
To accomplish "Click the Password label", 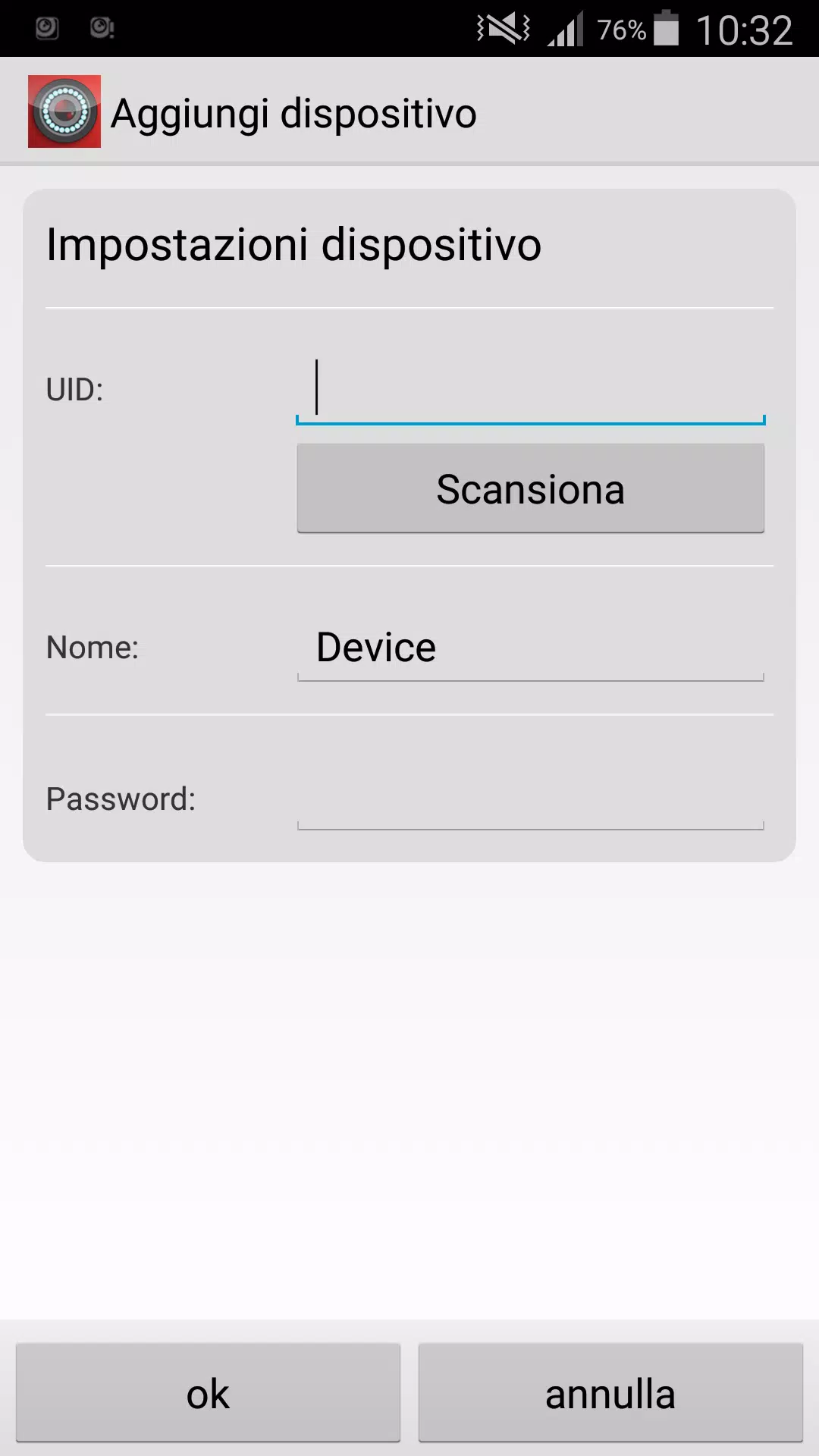I will point(121,799).
